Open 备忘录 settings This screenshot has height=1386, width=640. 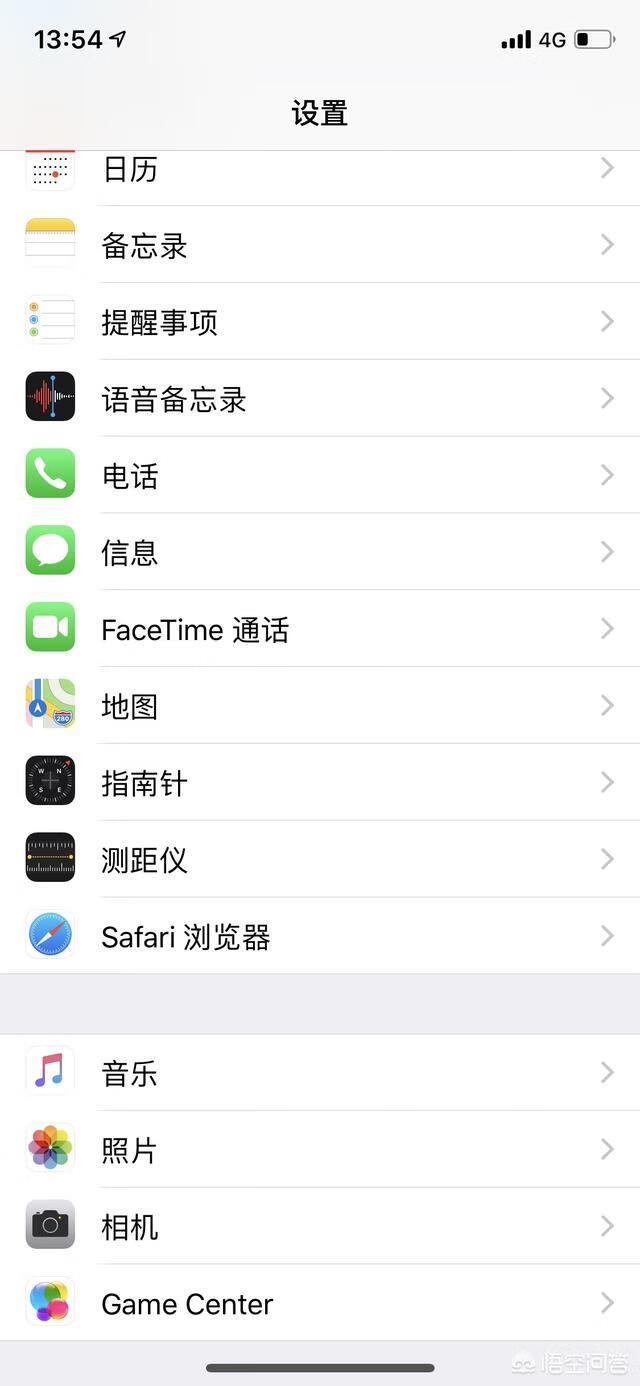[320, 245]
